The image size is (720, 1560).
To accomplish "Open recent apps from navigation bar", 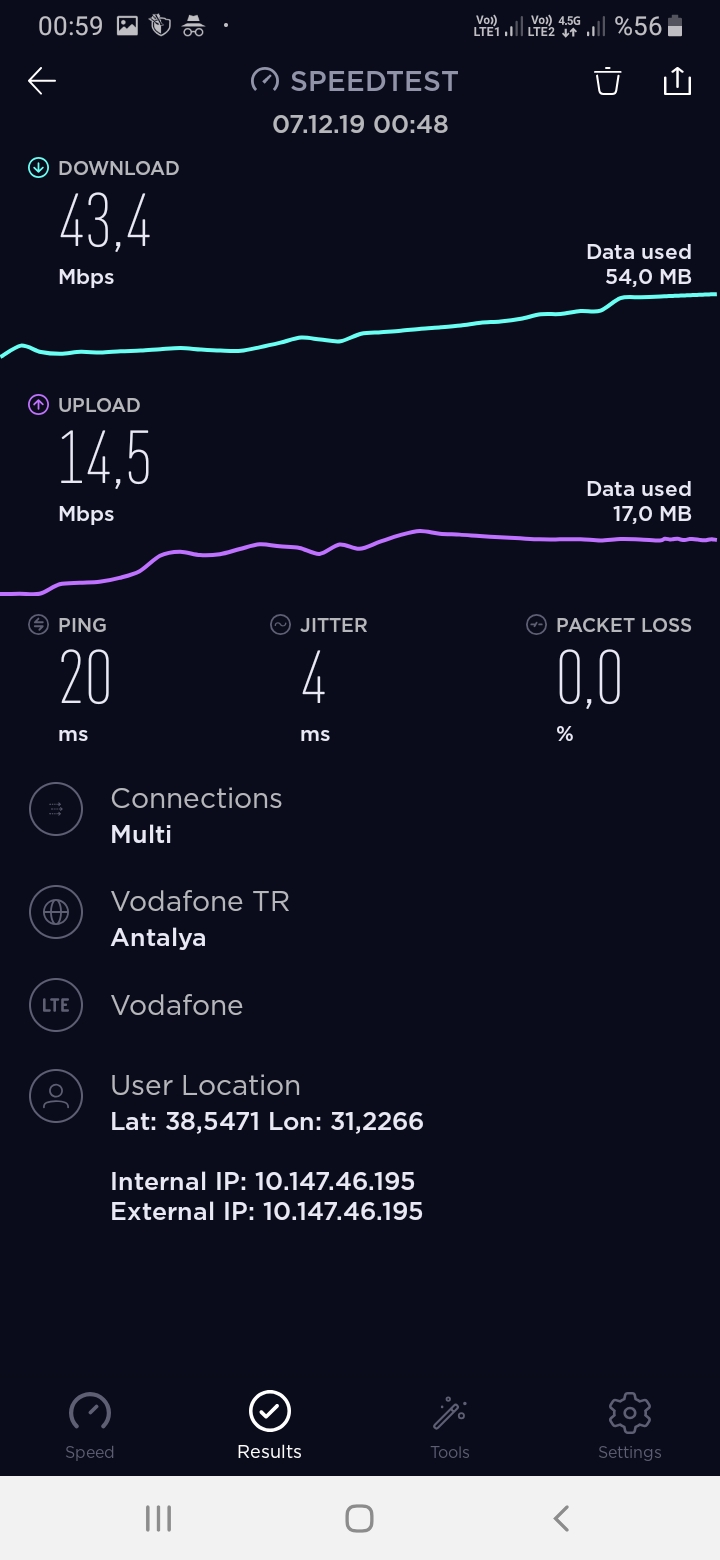I will pos(158,1518).
